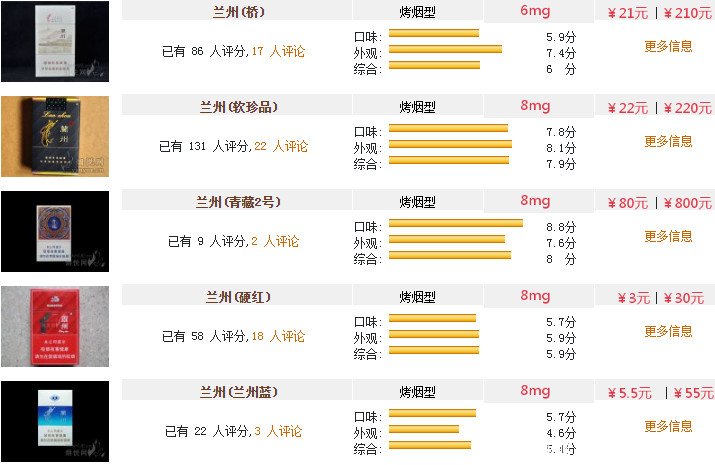Open the 兰州(桥) product title

pos(239,12)
